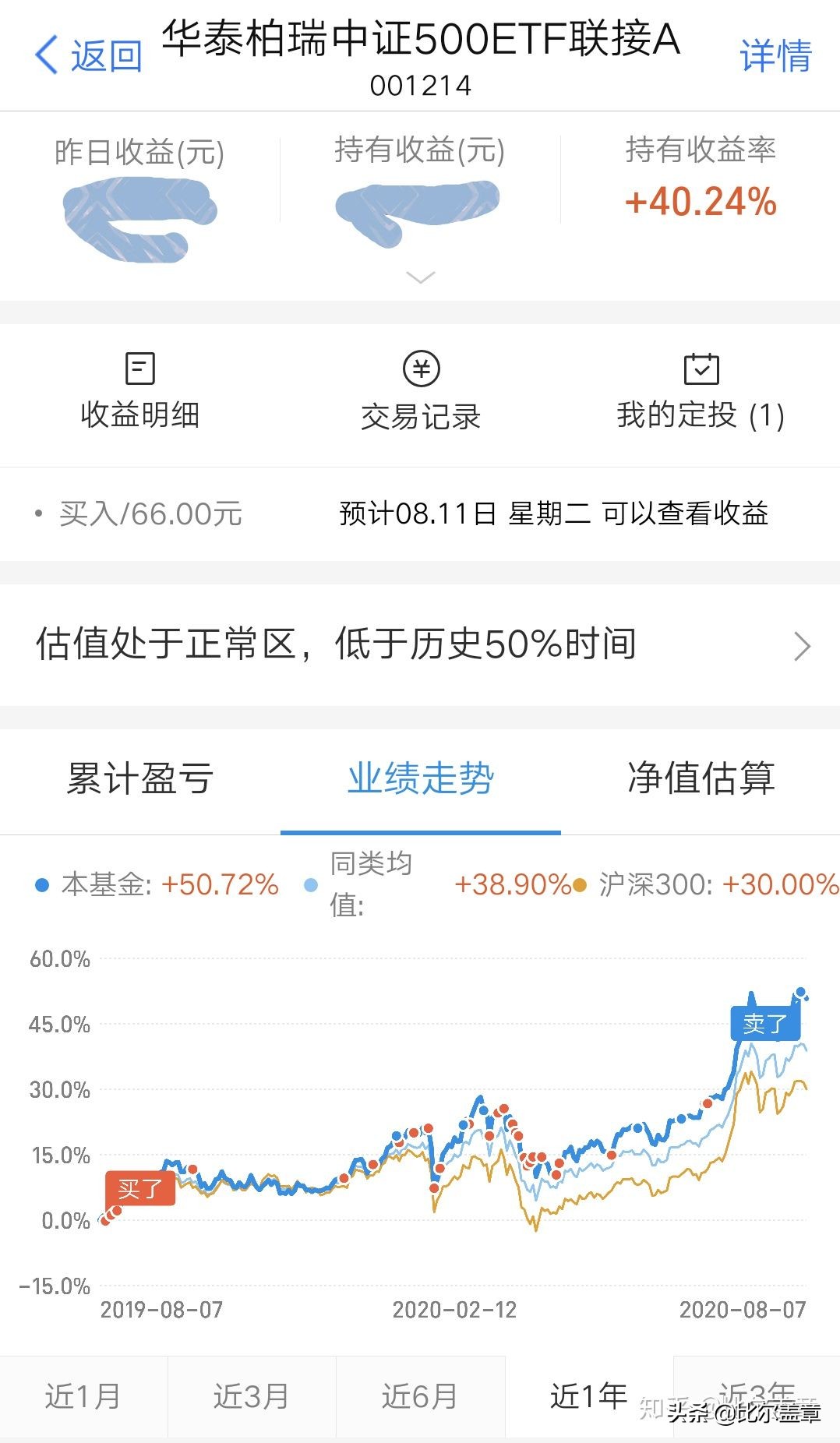This screenshot has height=1443, width=840.
Task: Expand the earnings detail chevron arrow
Action: (419, 279)
